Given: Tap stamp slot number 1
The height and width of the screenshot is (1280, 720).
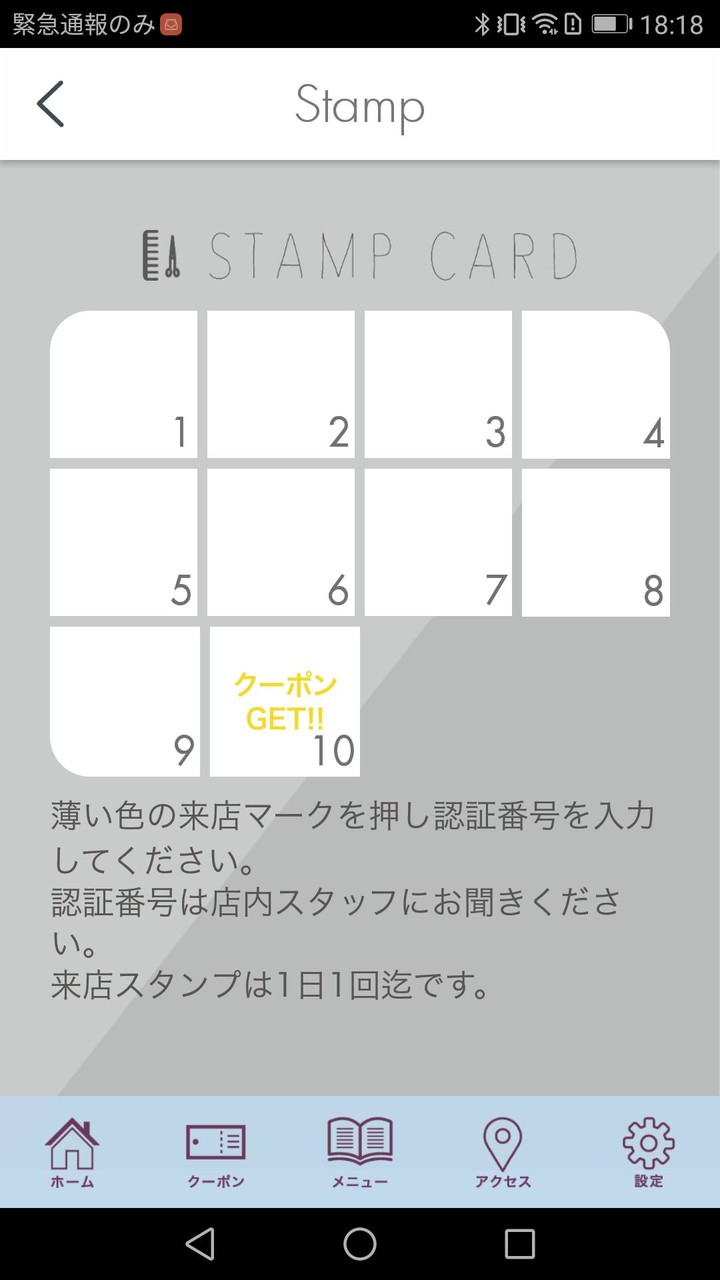Looking at the screenshot, I should [x=123, y=383].
